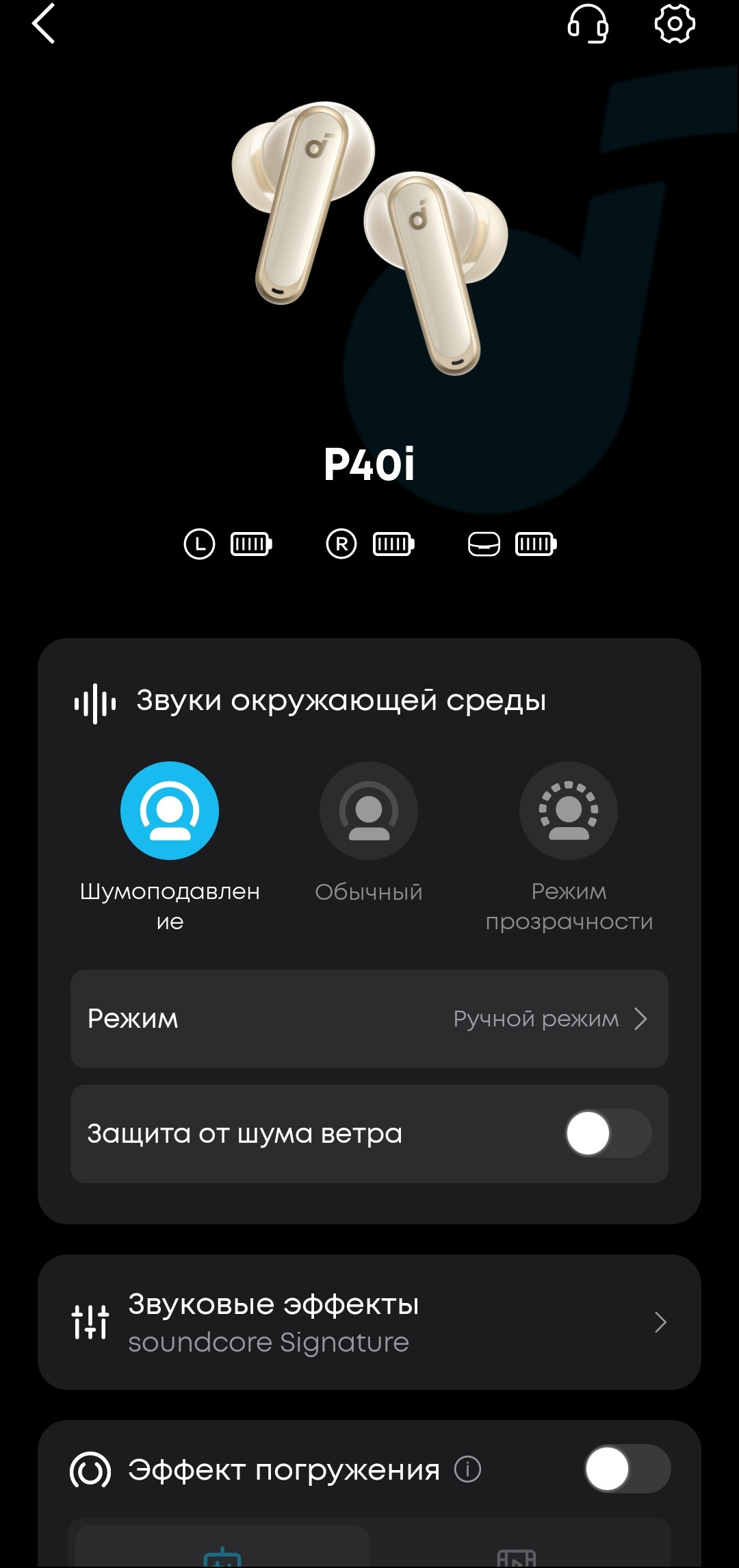Switch to Обычный sound mode
The width and height of the screenshot is (739, 1568).
point(369,811)
